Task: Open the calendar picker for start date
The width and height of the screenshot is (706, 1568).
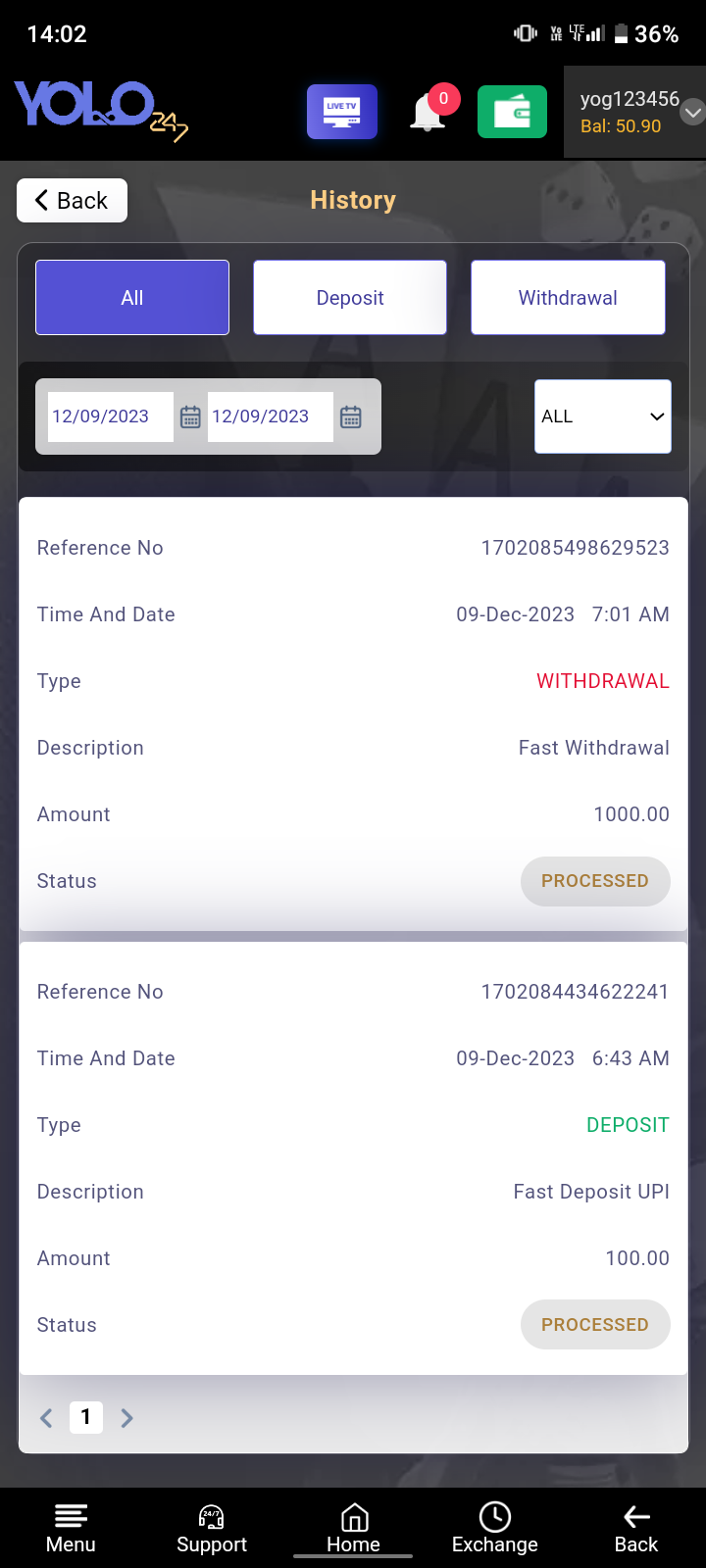Action: click(x=190, y=417)
